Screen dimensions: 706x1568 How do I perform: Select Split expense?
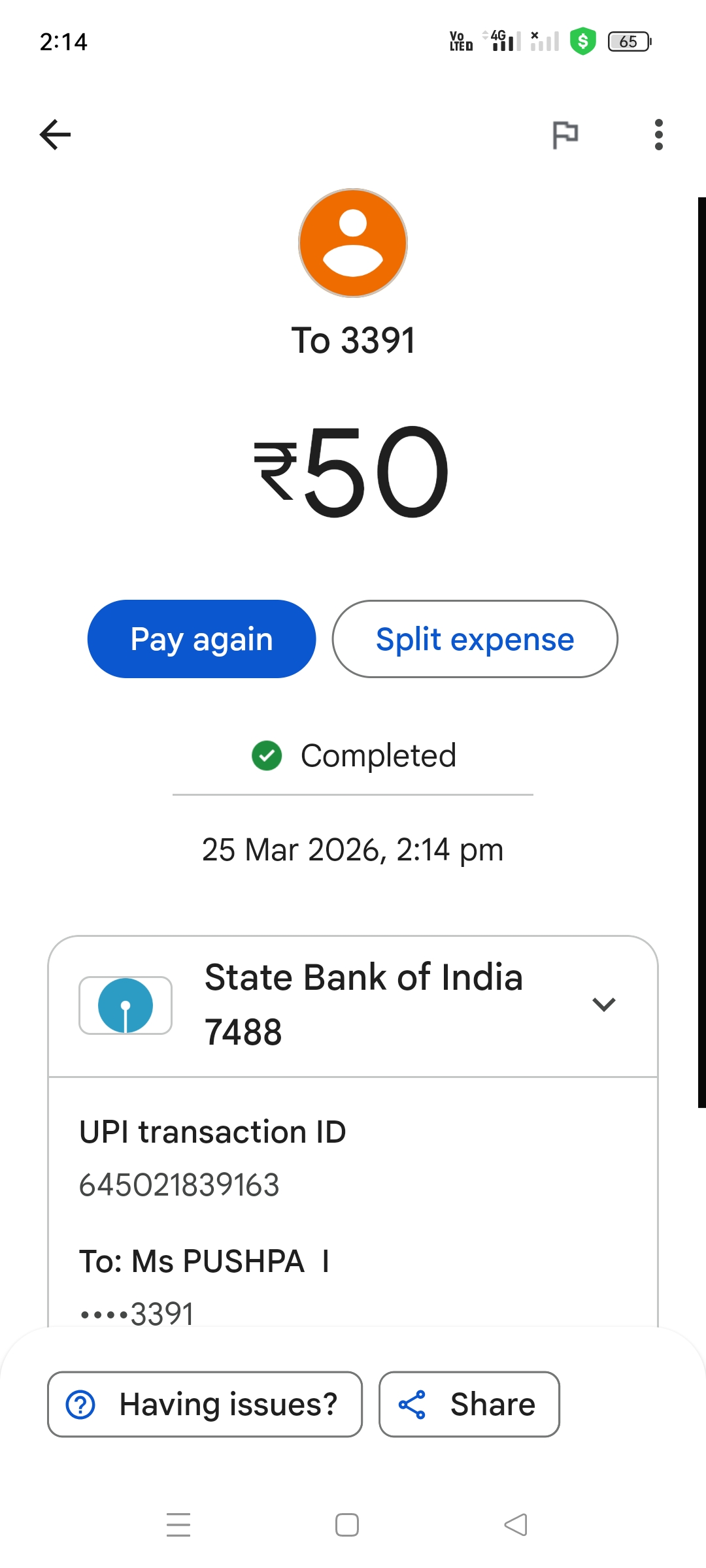tap(475, 639)
